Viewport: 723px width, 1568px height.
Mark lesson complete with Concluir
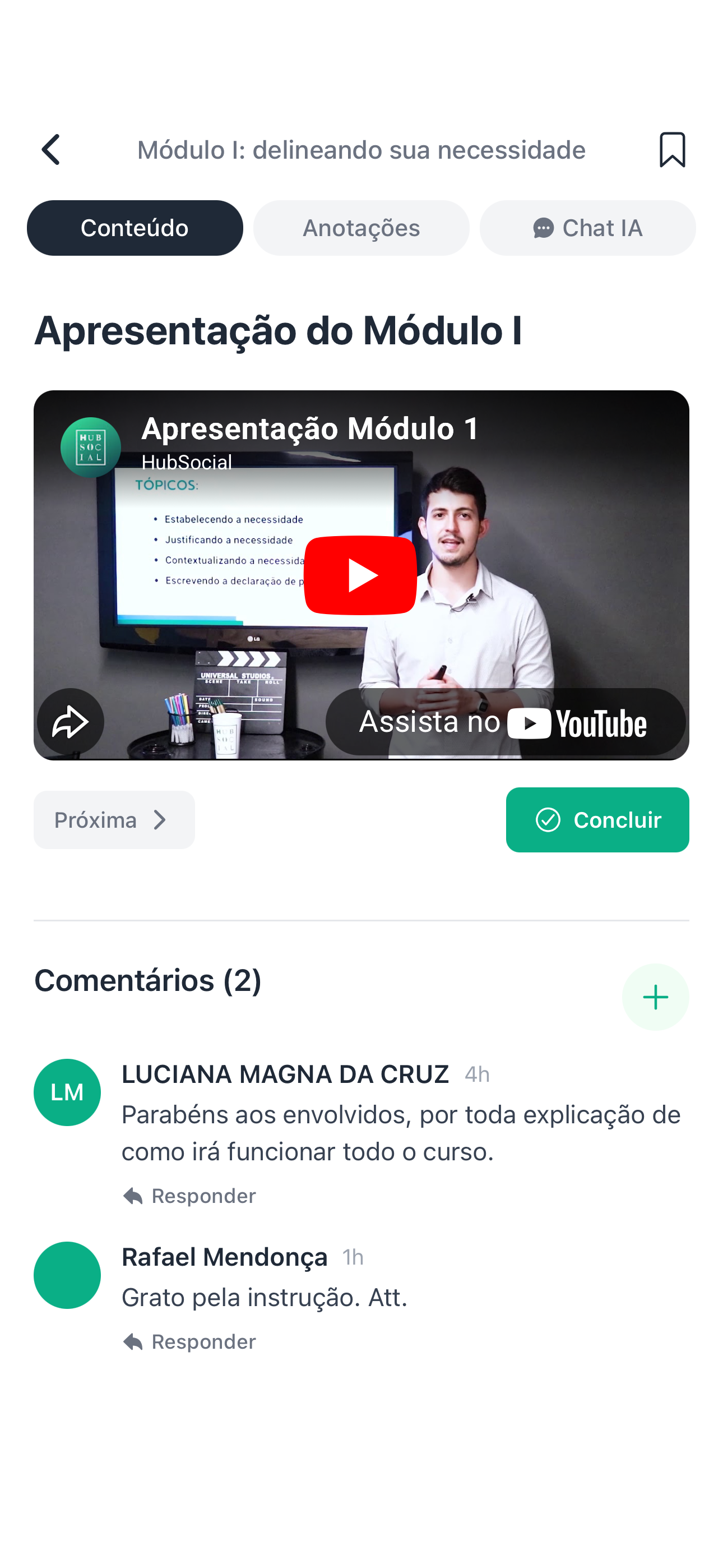[x=597, y=820]
